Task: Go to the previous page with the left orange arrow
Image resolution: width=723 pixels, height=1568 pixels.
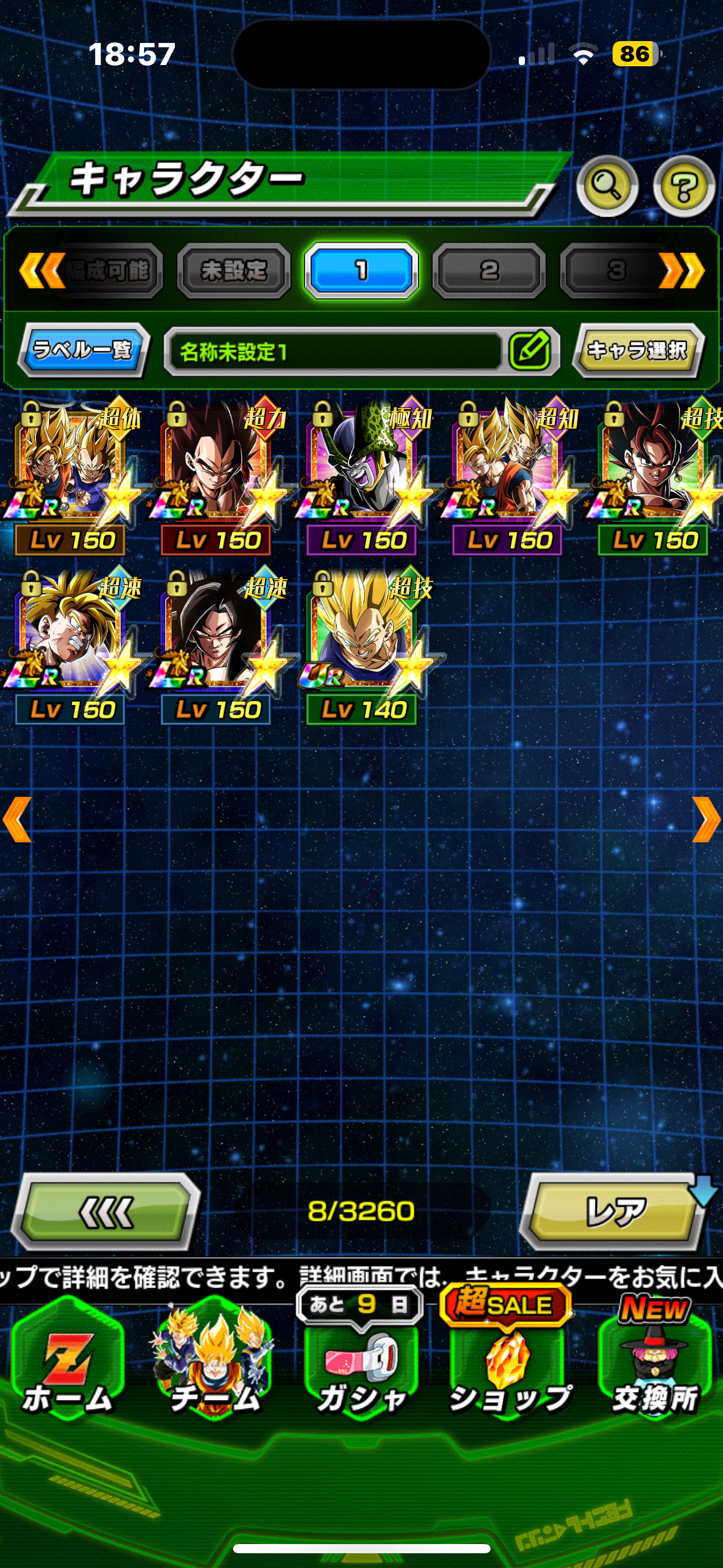Action: point(17,820)
